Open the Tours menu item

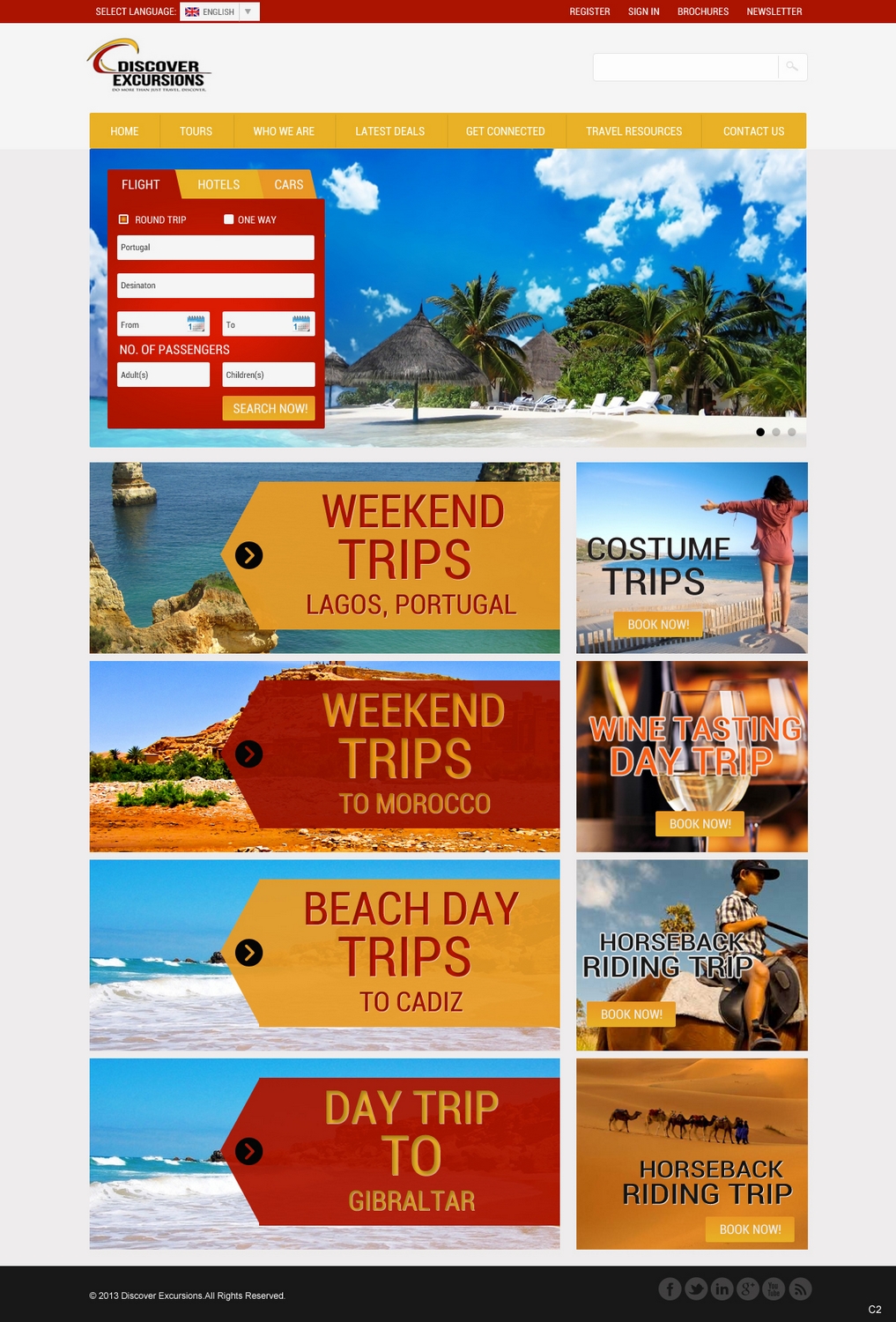click(x=196, y=131)
